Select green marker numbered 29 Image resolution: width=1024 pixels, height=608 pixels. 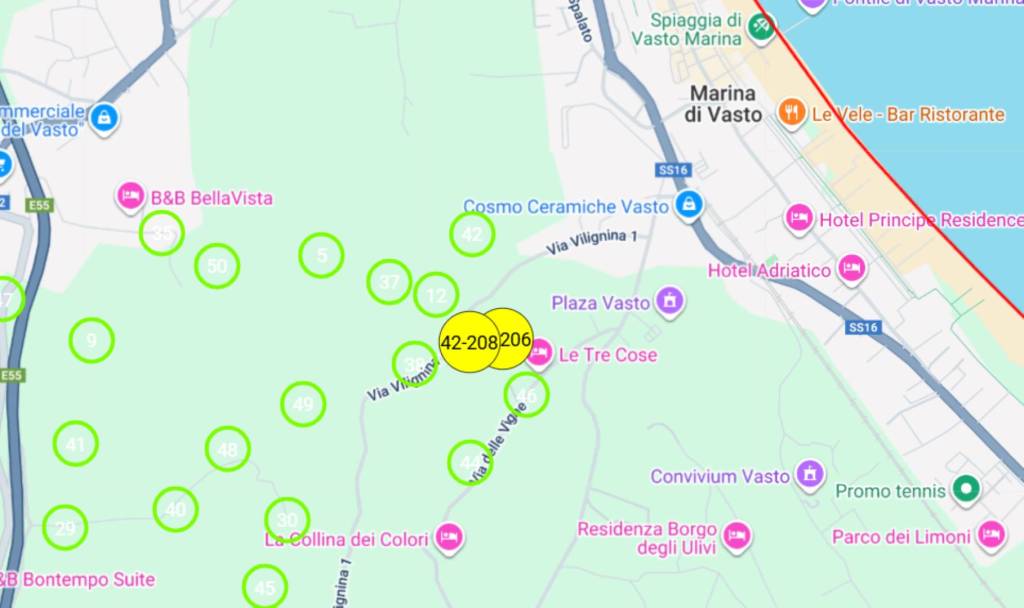point(65,528)
